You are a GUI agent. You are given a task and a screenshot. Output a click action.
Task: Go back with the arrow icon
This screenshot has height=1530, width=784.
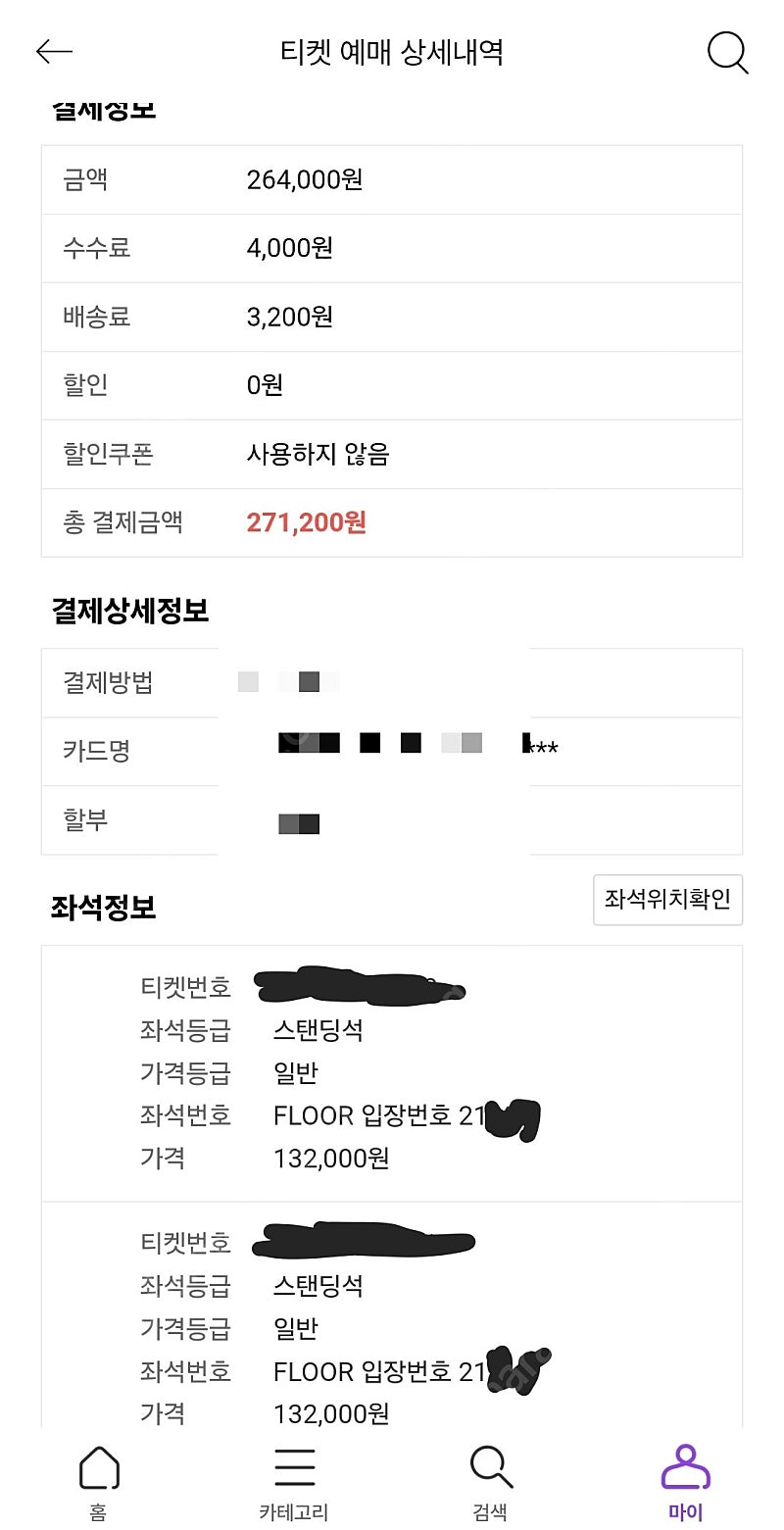pos(54,52)
